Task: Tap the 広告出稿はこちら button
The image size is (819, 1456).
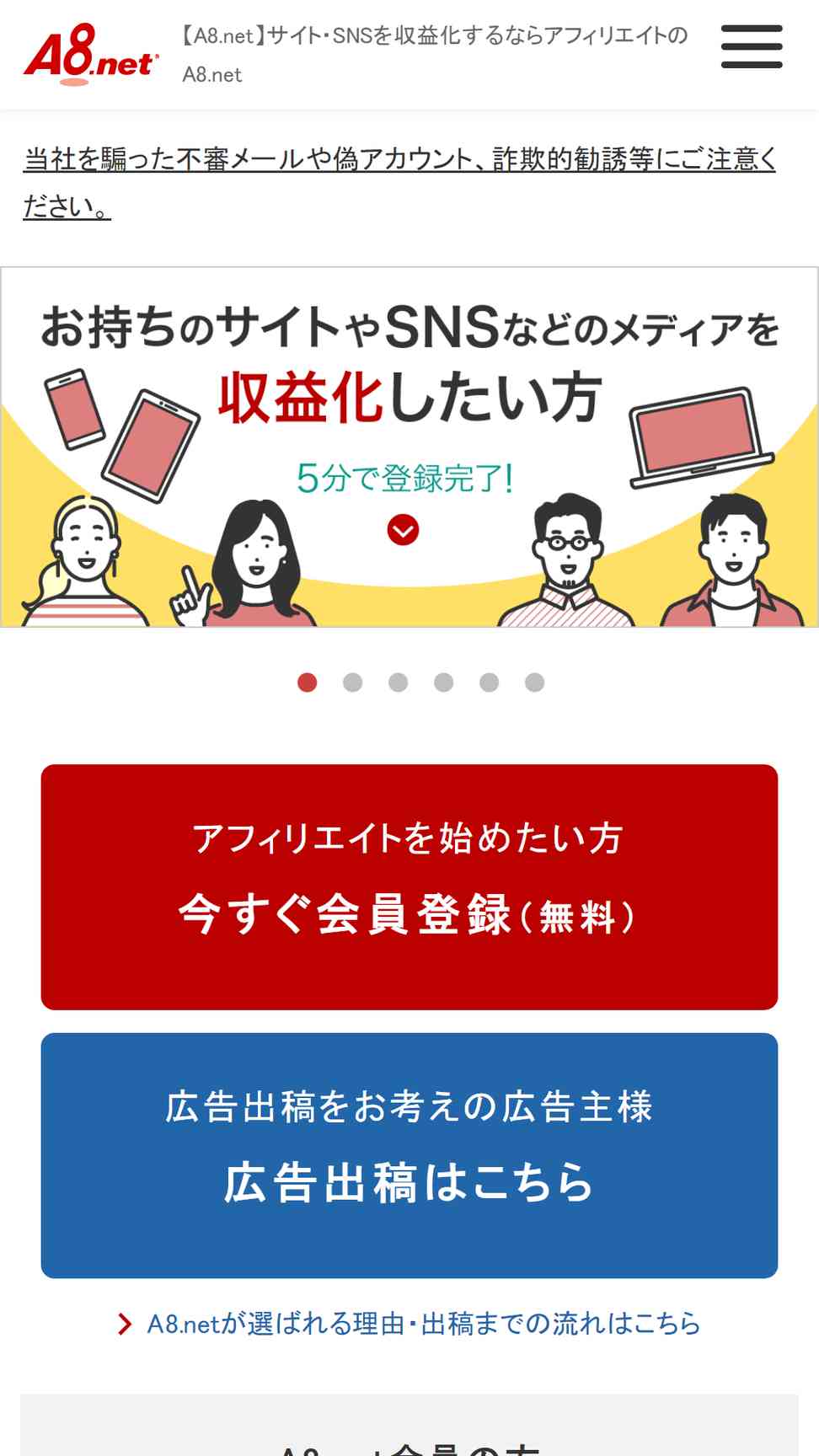Action: (409, 1155)
